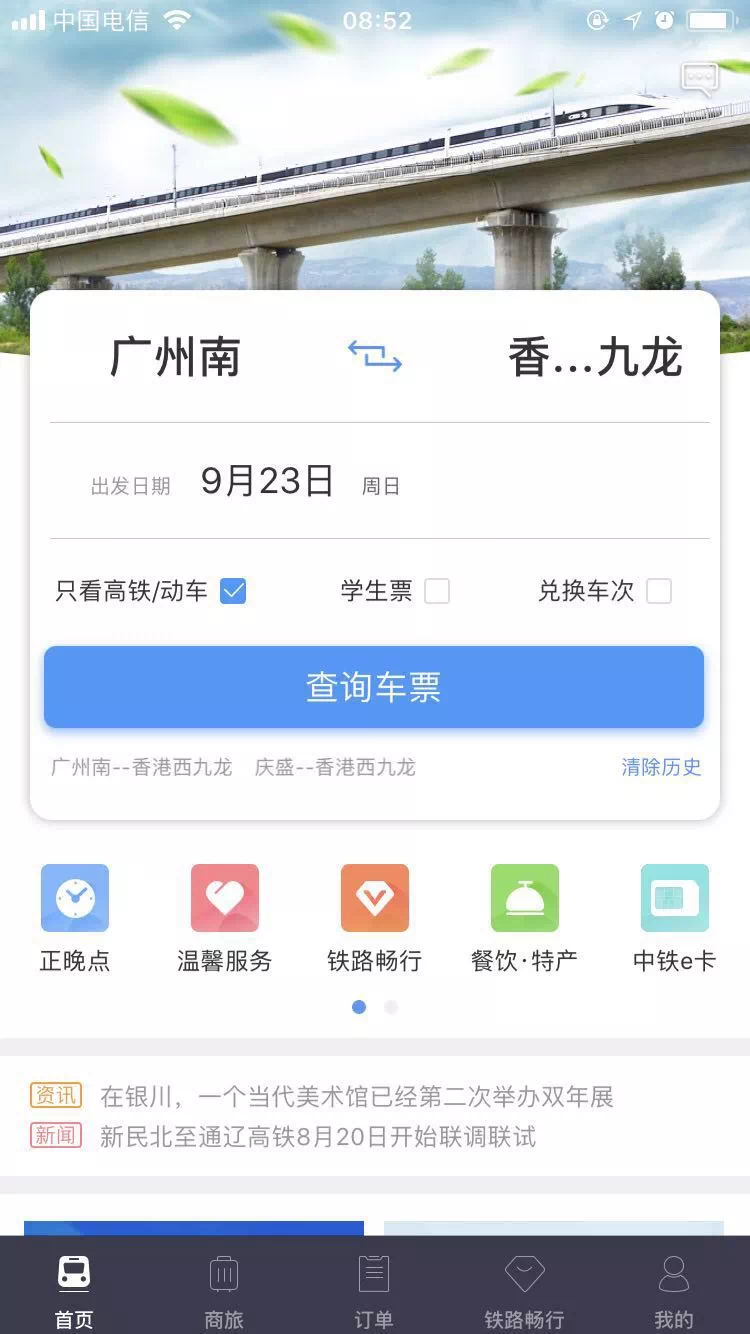Image resolution: width=750 pixels, height=1334 pixels.
Task: Open 温馨服务
Action: (x=225, y=917)
